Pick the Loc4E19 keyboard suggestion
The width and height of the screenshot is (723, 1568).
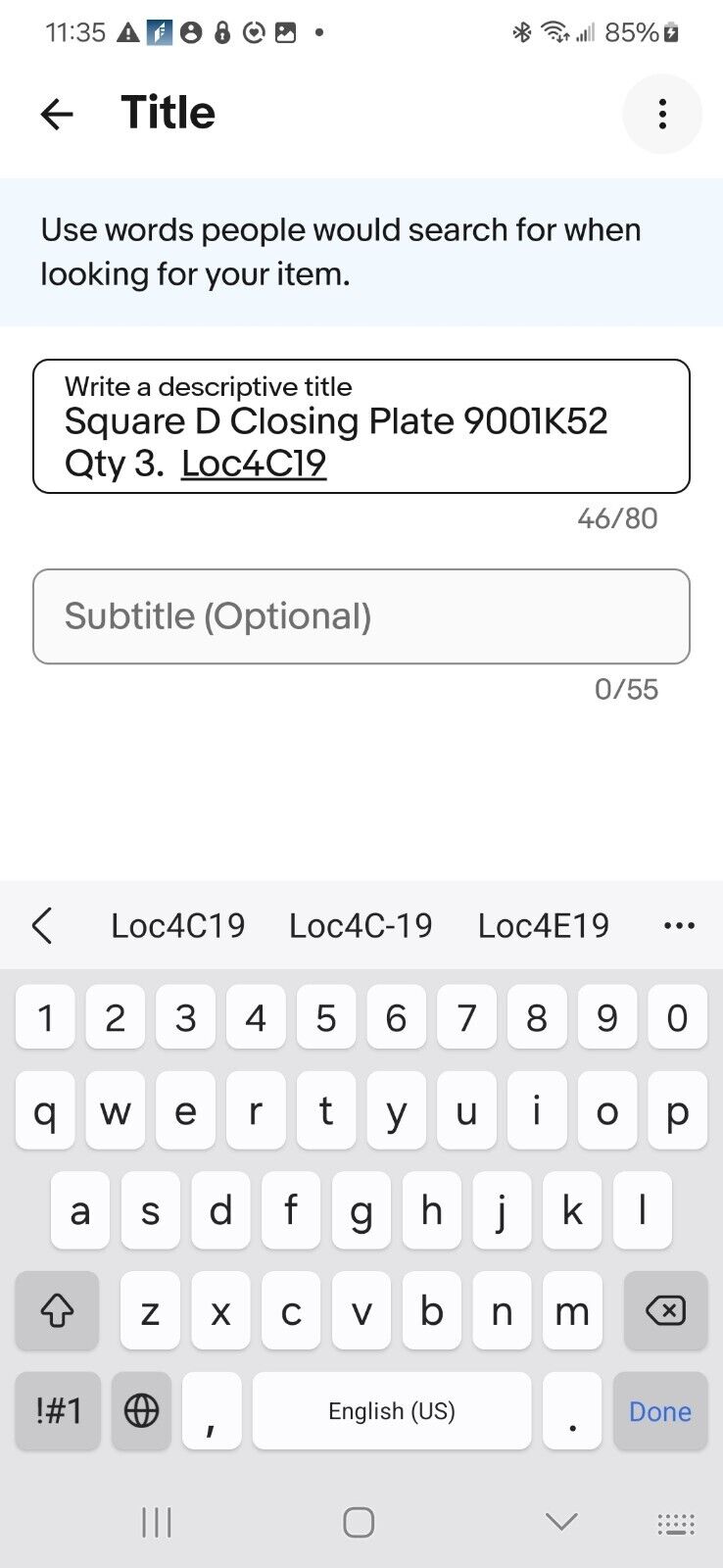point(543,925)
